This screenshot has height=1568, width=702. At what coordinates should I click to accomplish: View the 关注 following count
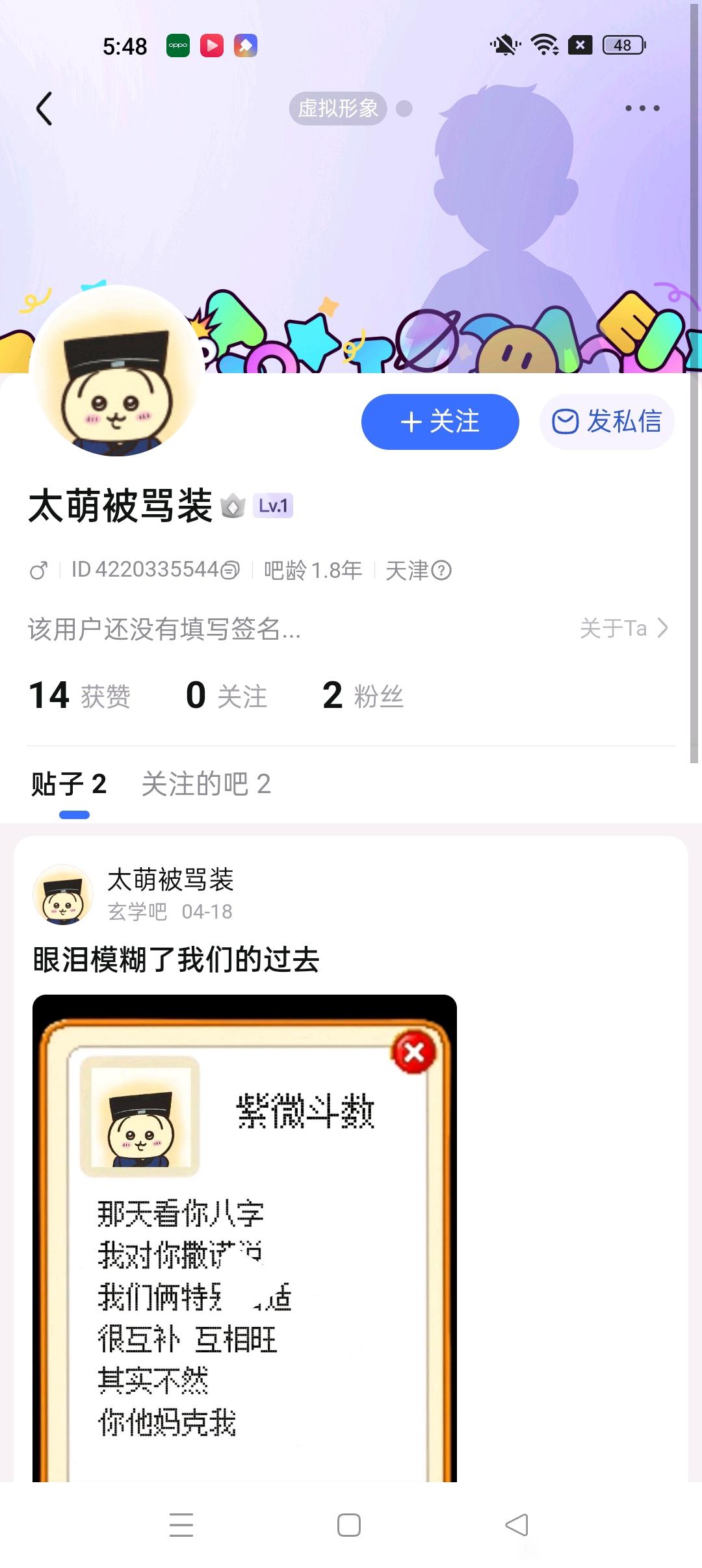pyautogui.click(x=226, y=696)
